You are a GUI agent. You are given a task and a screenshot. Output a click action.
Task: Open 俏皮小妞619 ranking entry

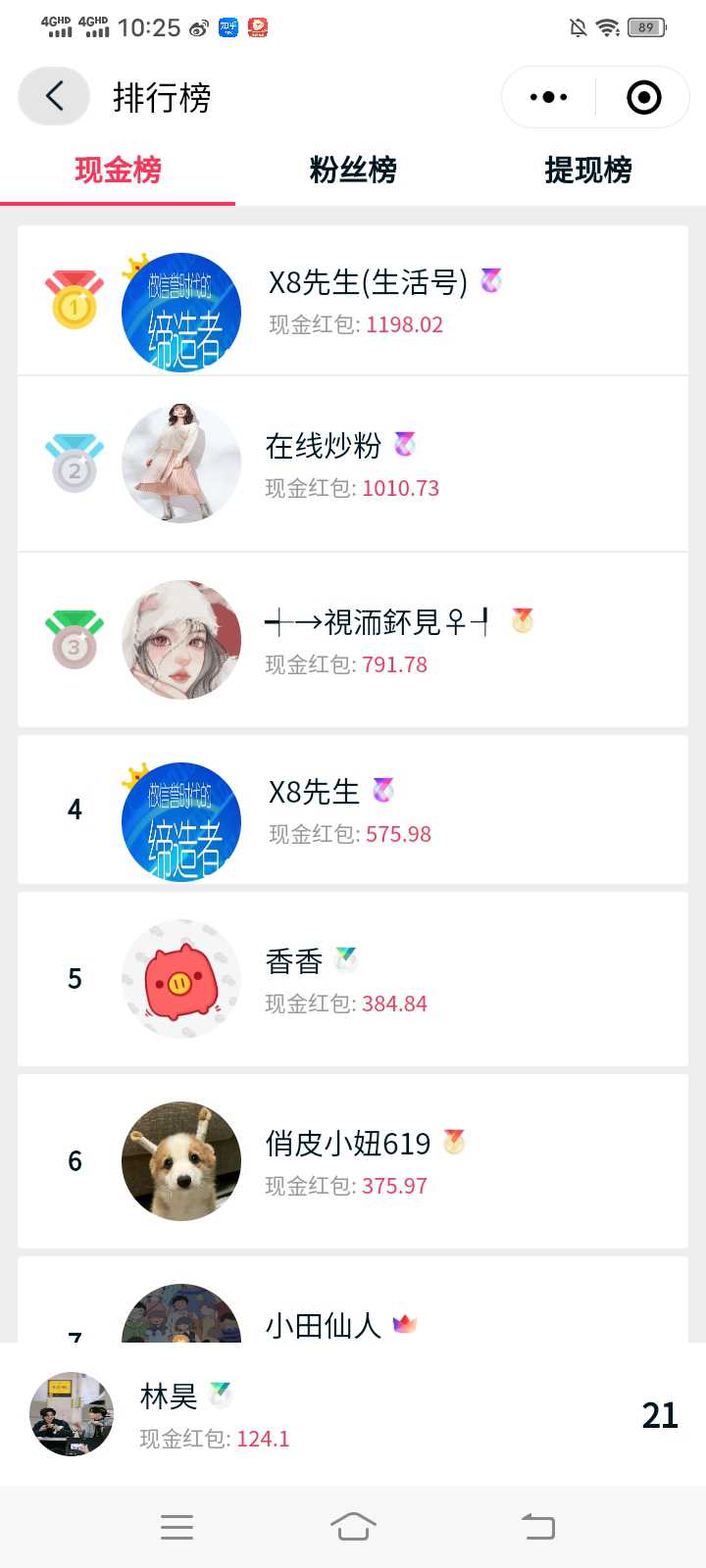pos(353,1162)
